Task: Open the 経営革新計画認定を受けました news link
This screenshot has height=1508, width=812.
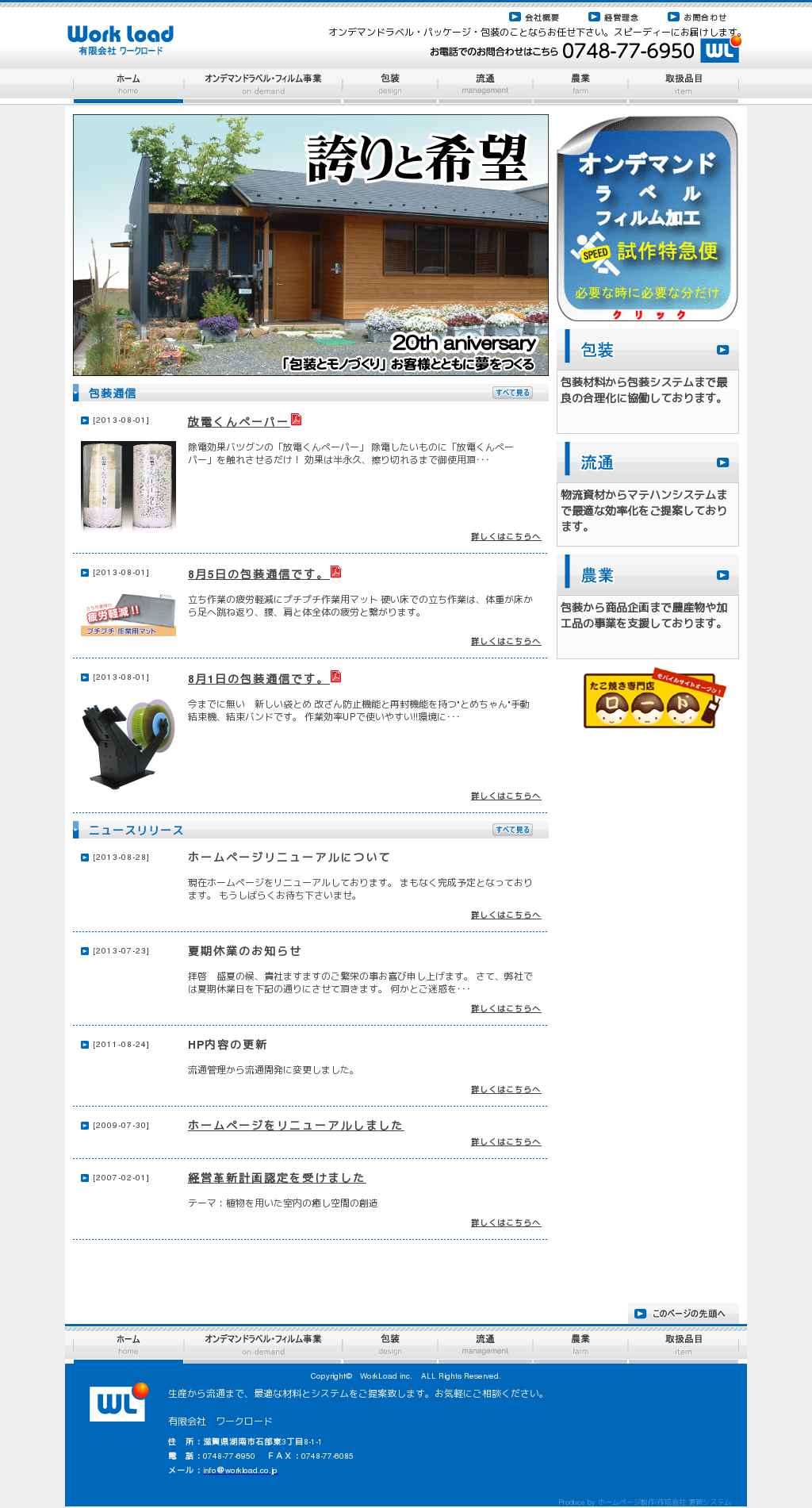Action: pyautogui.click(x=276, y=1178)
